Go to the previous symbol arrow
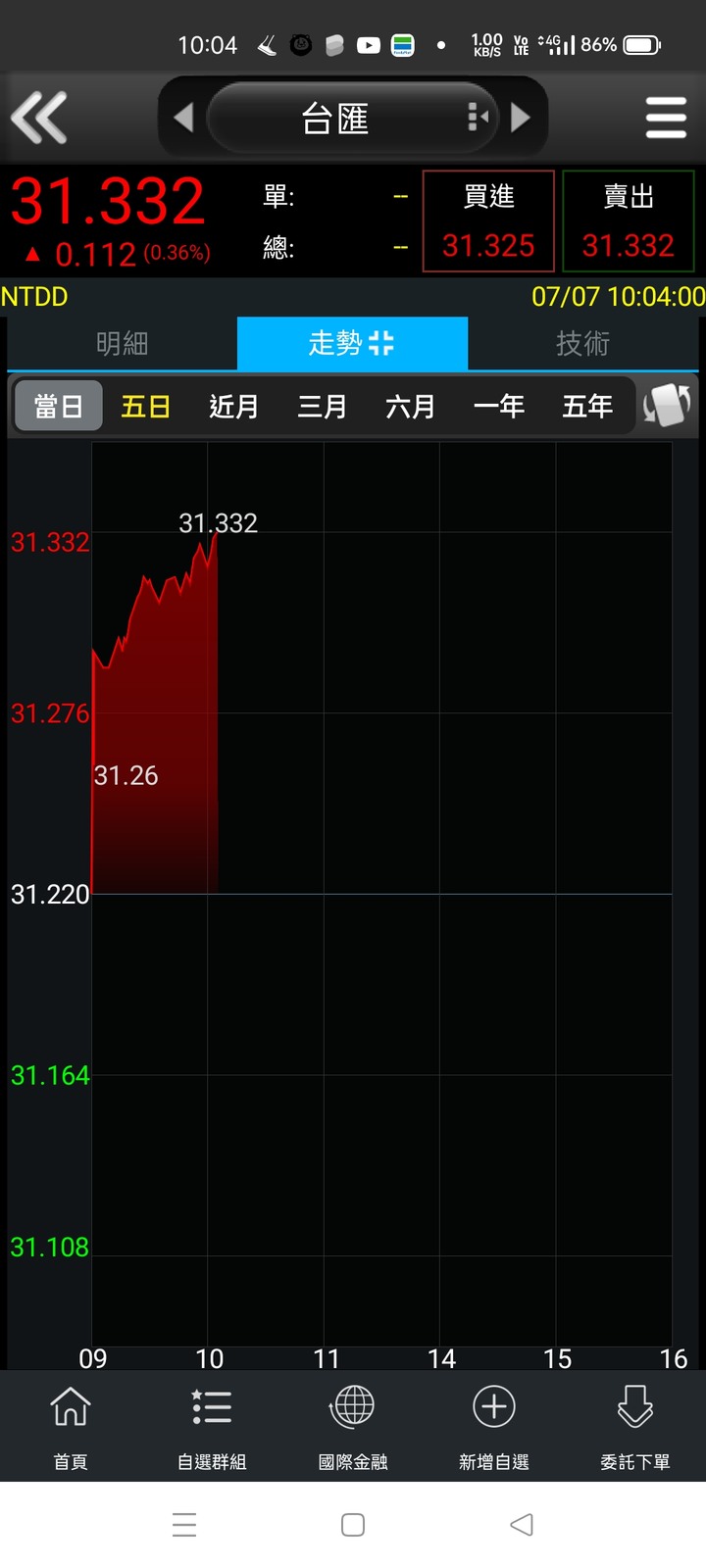Image resolution: width=706 pixels, height=1568 pixels. [x=183, y=118]
